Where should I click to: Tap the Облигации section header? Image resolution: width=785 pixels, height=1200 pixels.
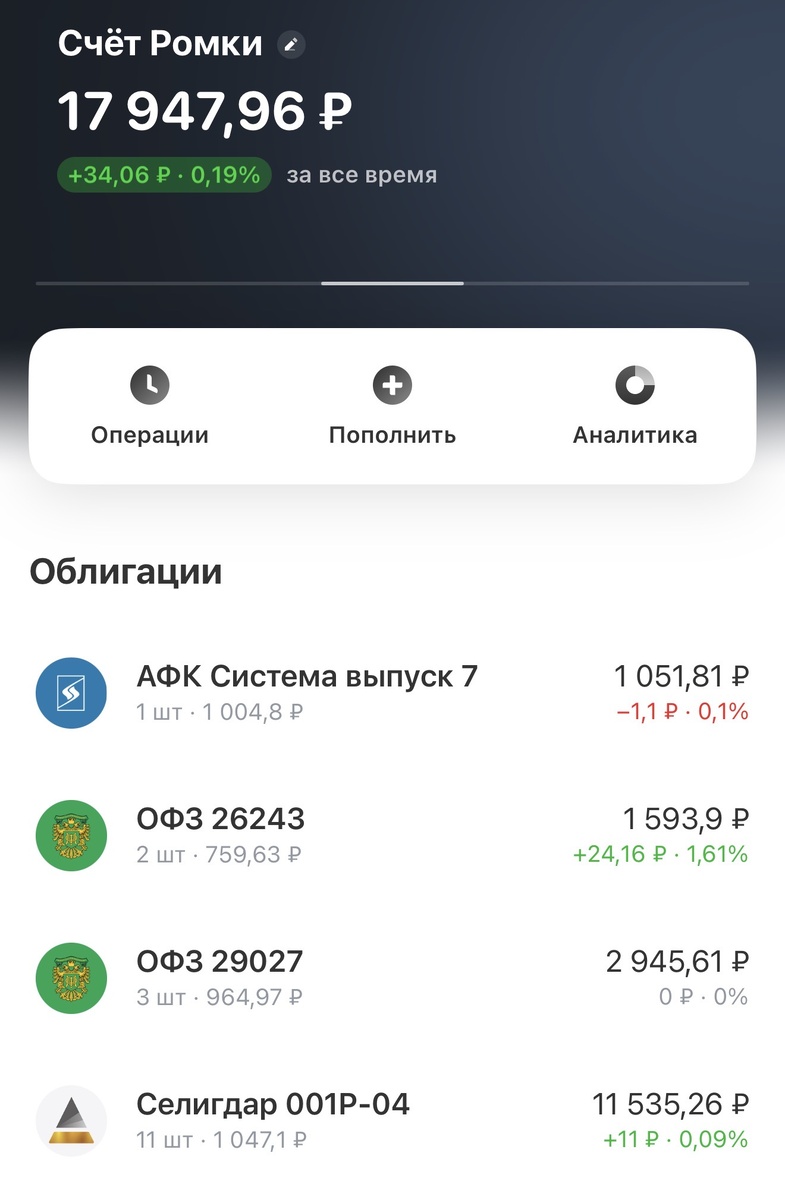(125, 570)
